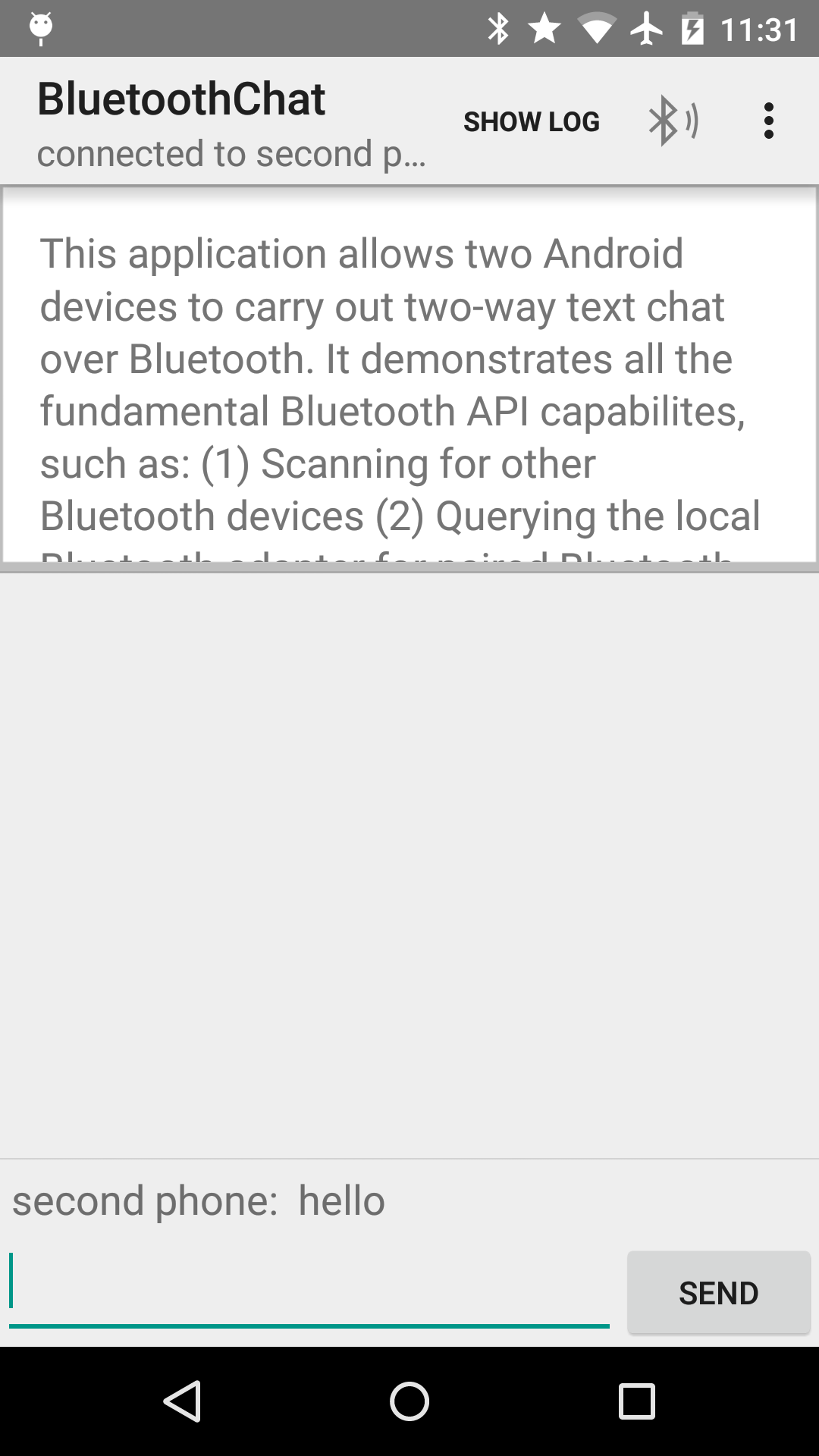This screenshot has width=819, height=1456.
Task: Expand the truncated connection status subtitle
Action: 231,153
